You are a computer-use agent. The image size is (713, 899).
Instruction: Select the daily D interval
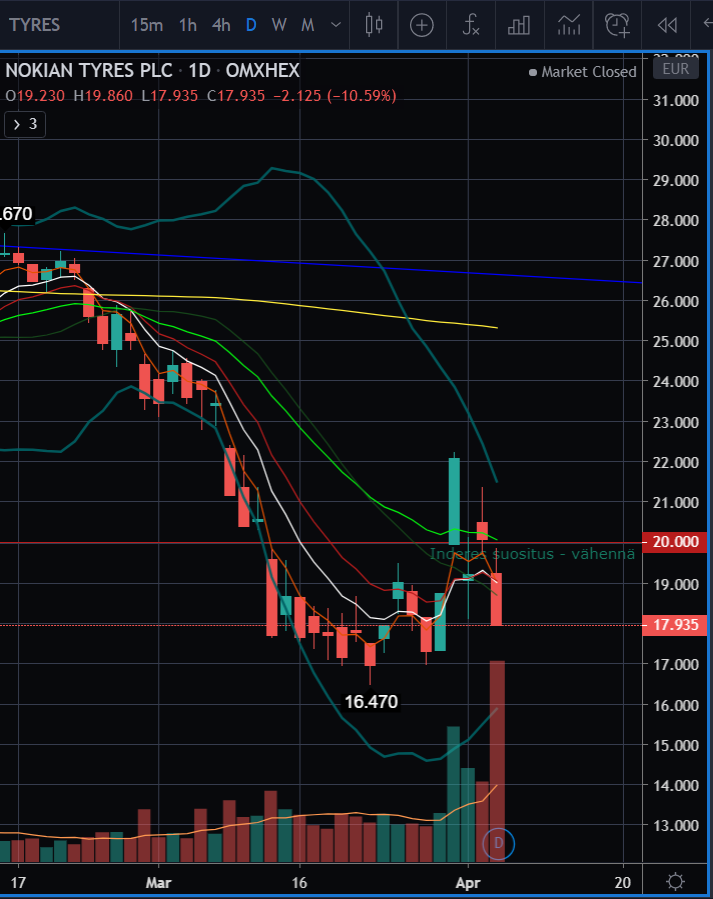(251, 25)
